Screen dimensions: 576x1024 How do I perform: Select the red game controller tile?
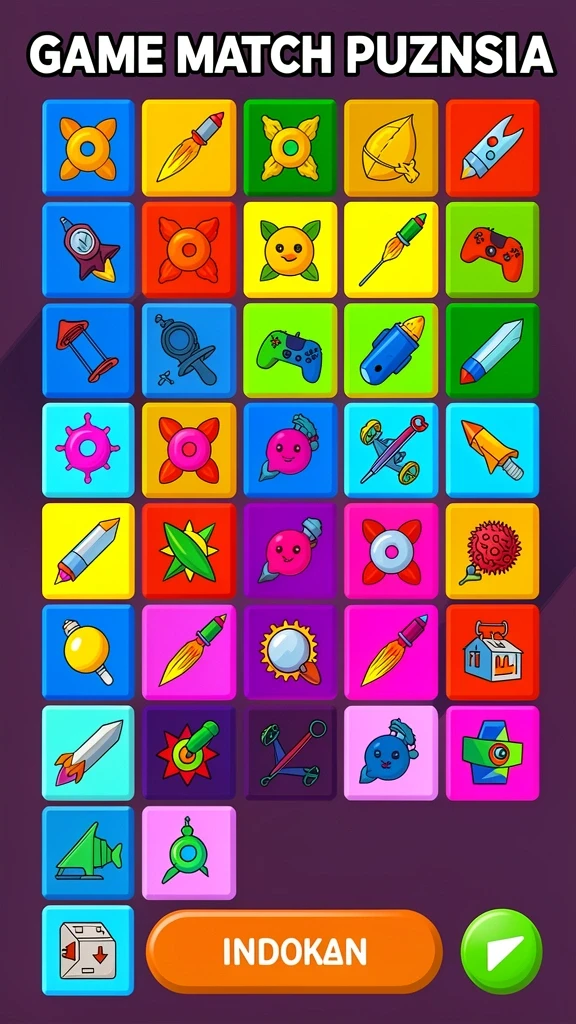click(x=492, y=249)
